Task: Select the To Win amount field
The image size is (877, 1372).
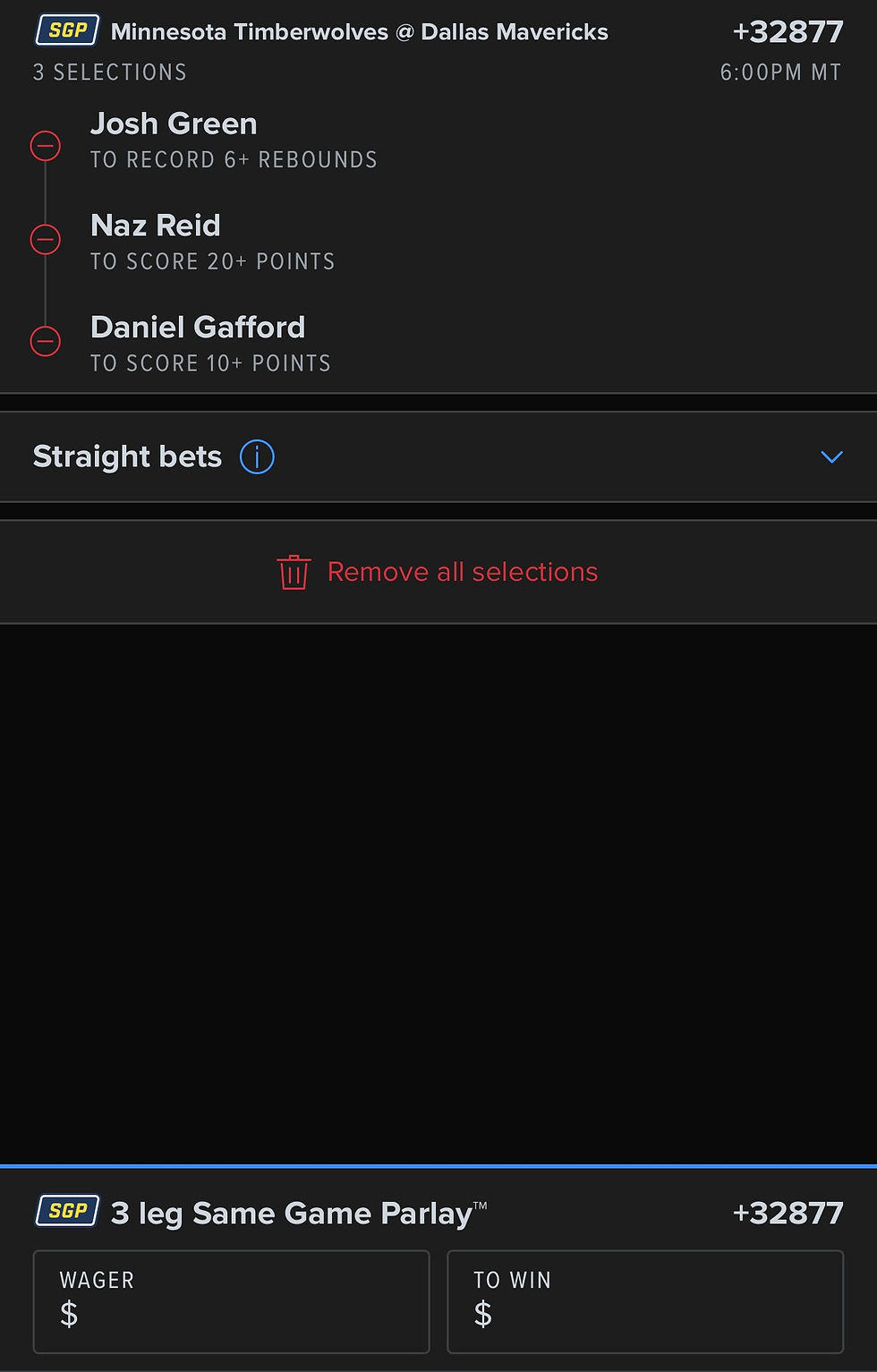Action: (x=644, y=1301)
